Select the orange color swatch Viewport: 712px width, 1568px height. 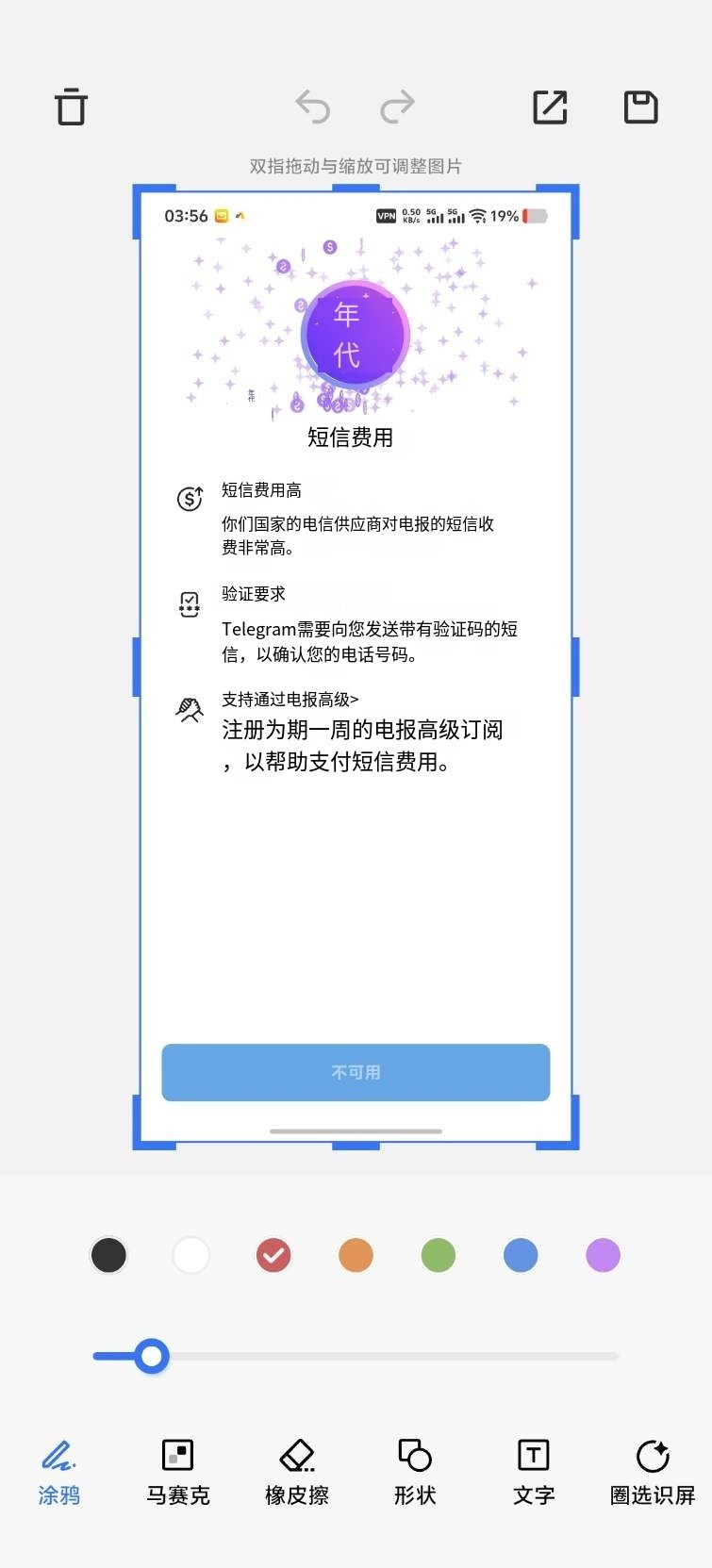pyautogui.click(x=356, y=1255)
